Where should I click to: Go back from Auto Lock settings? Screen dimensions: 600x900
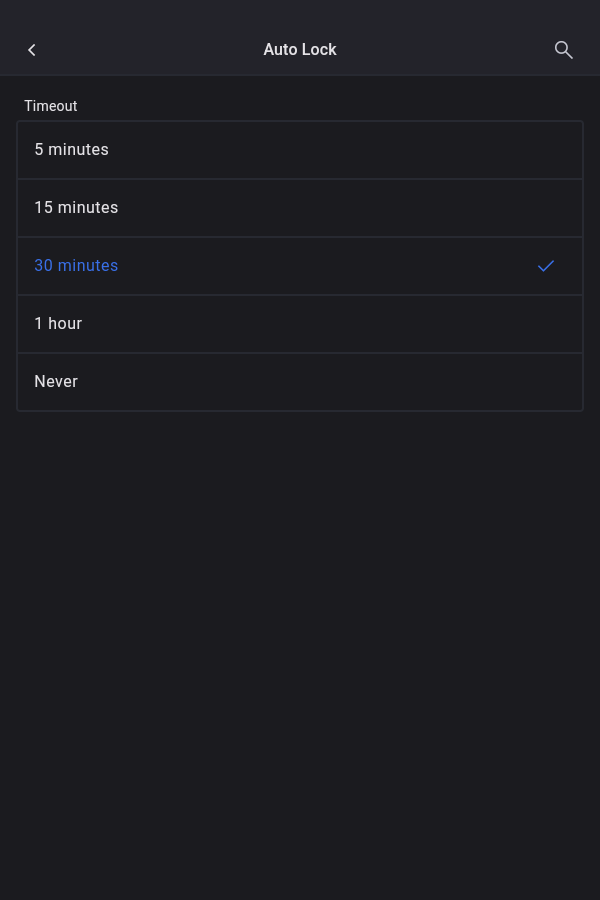pos(32,50)
